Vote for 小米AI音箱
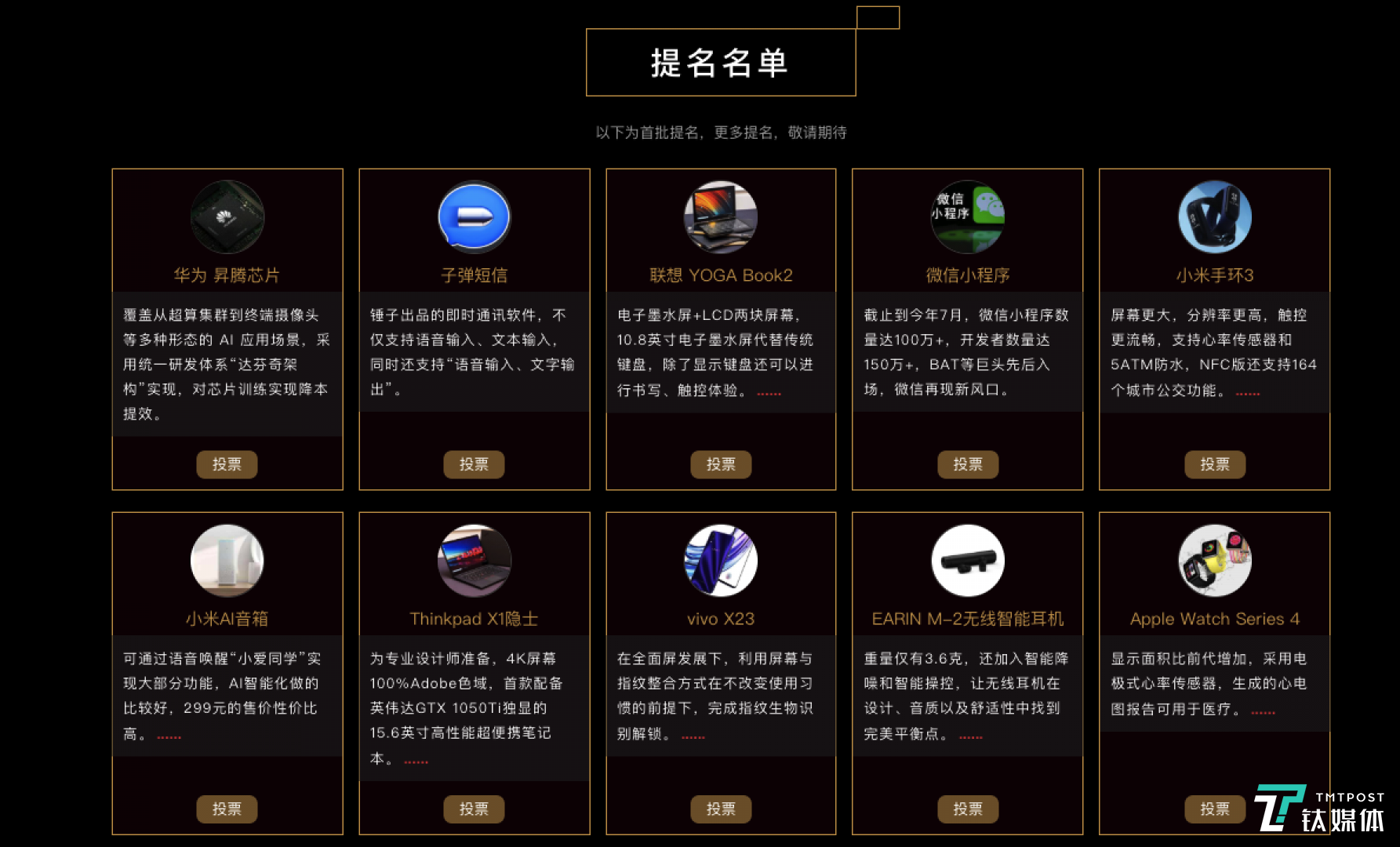The height and width of the screenshot is (847, 1400). tap(227, 809)
